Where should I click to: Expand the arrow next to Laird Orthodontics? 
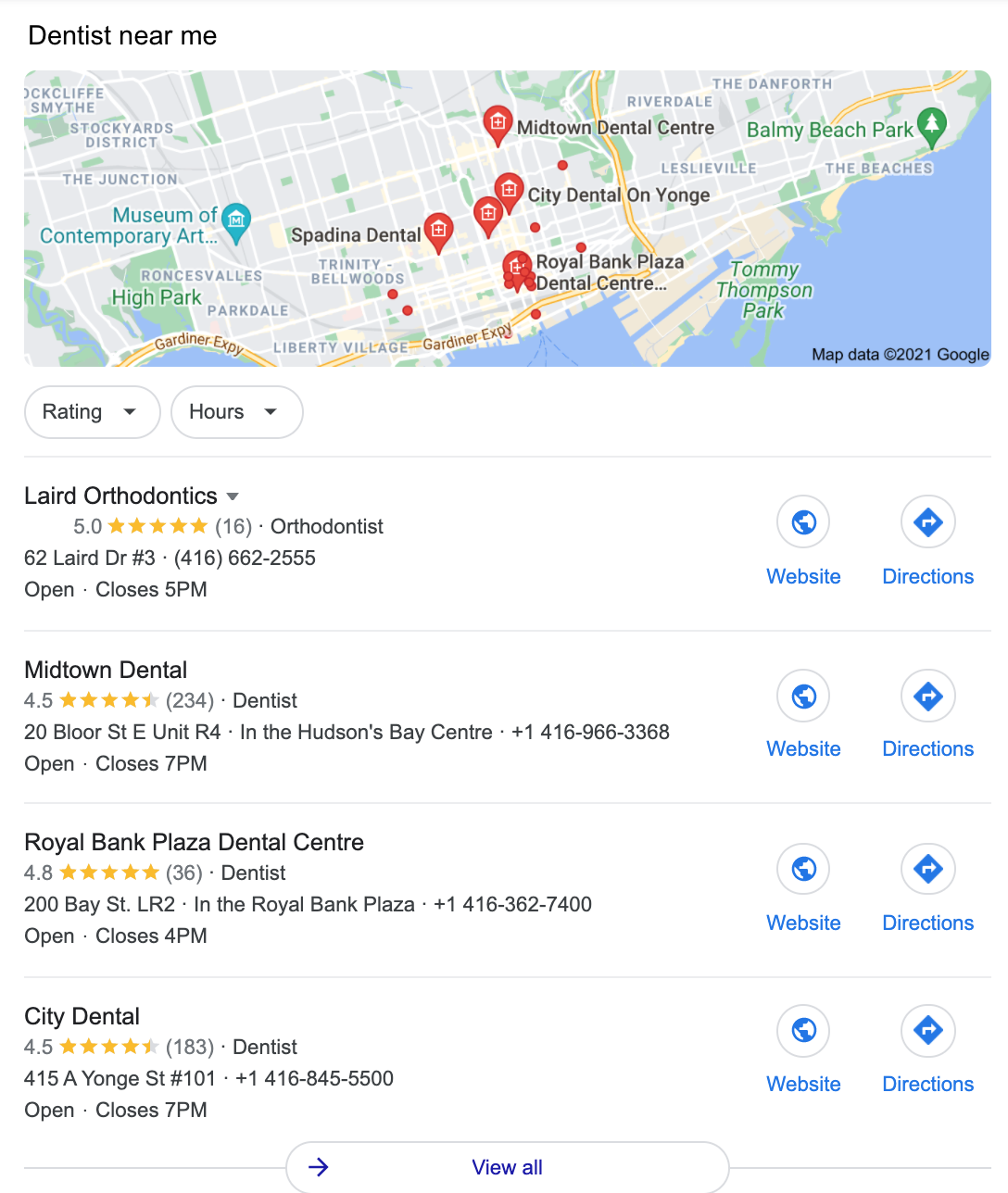233,497
